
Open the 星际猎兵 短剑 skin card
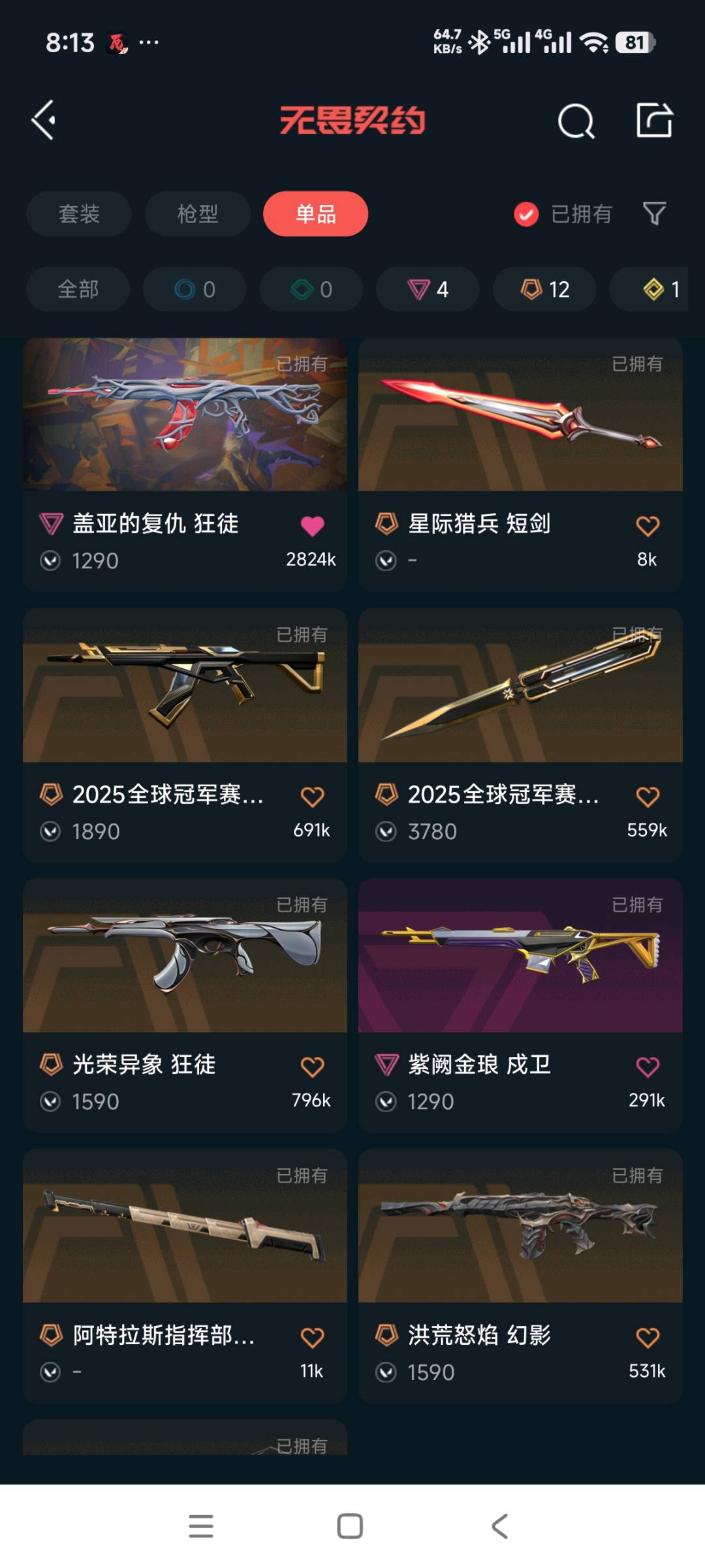520,415
